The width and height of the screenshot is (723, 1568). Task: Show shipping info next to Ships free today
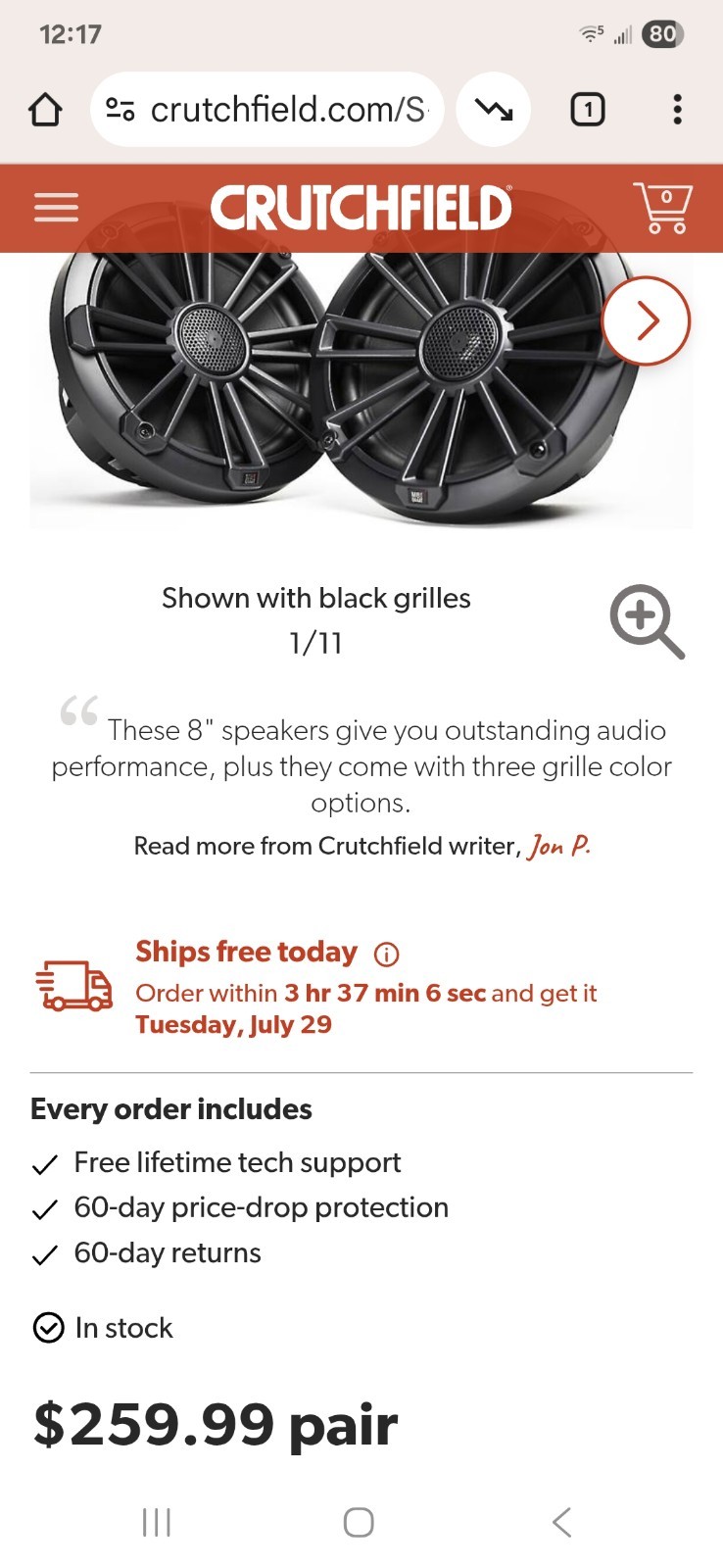pos(387,954)
